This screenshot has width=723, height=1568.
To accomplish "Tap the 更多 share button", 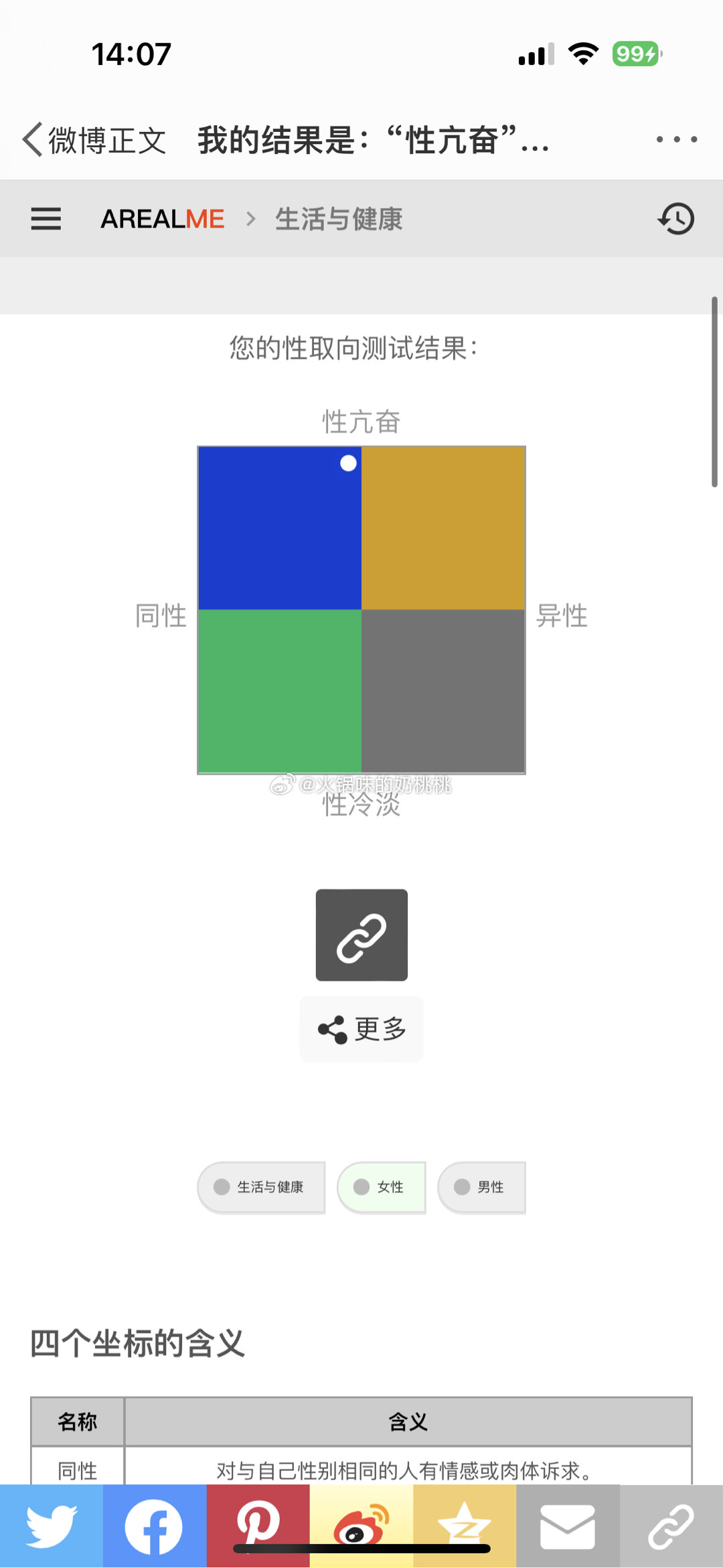I will [361, 1029].
